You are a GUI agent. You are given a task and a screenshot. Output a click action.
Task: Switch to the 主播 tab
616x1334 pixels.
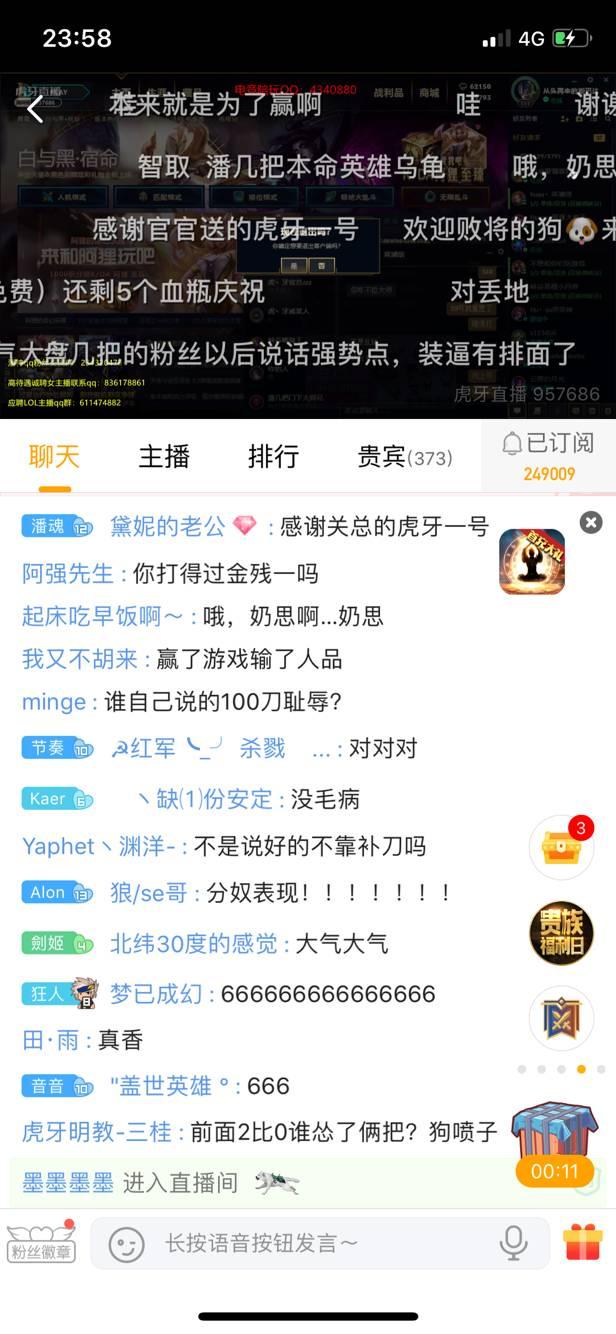(164, 457)
